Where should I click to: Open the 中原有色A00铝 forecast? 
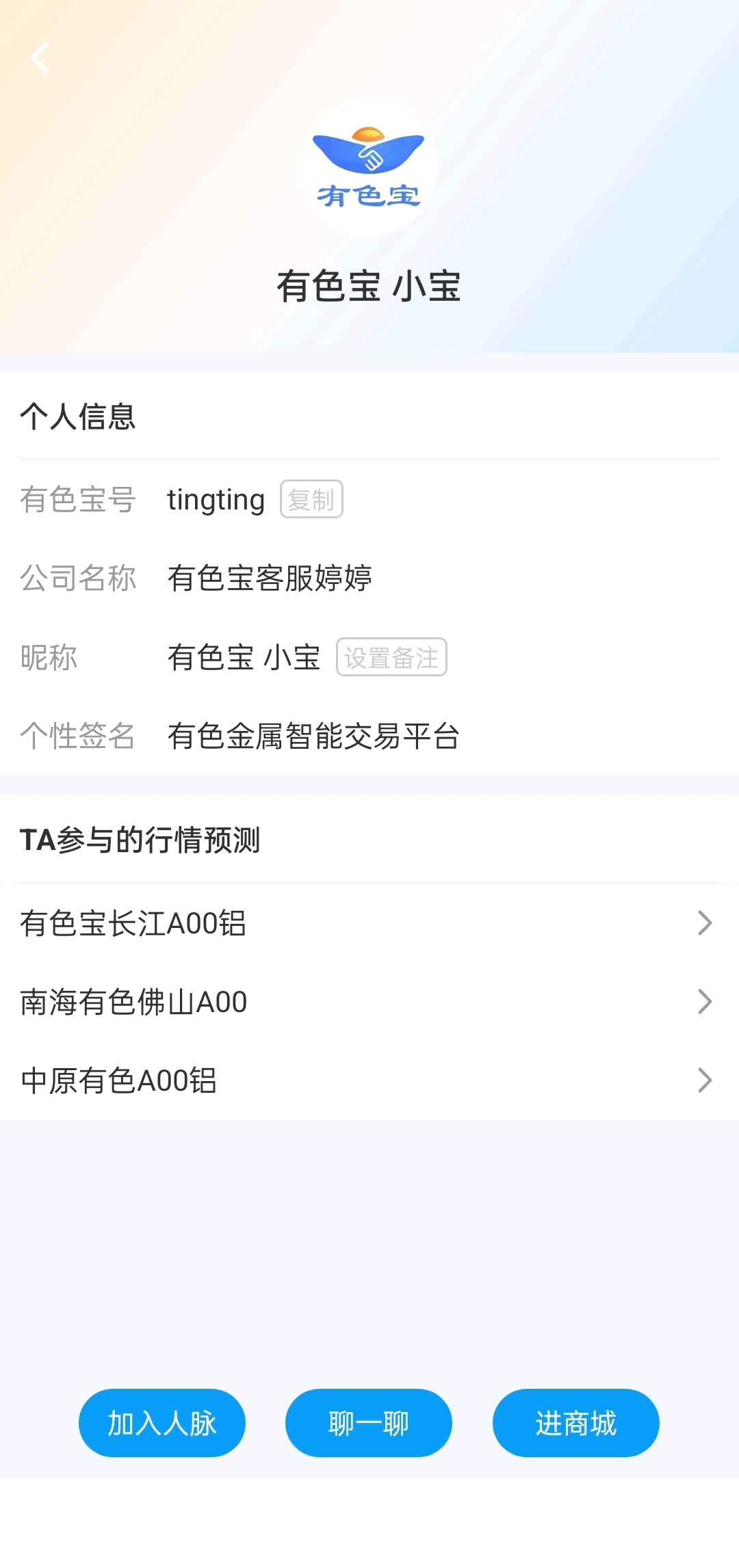(x=369, y=1080)
